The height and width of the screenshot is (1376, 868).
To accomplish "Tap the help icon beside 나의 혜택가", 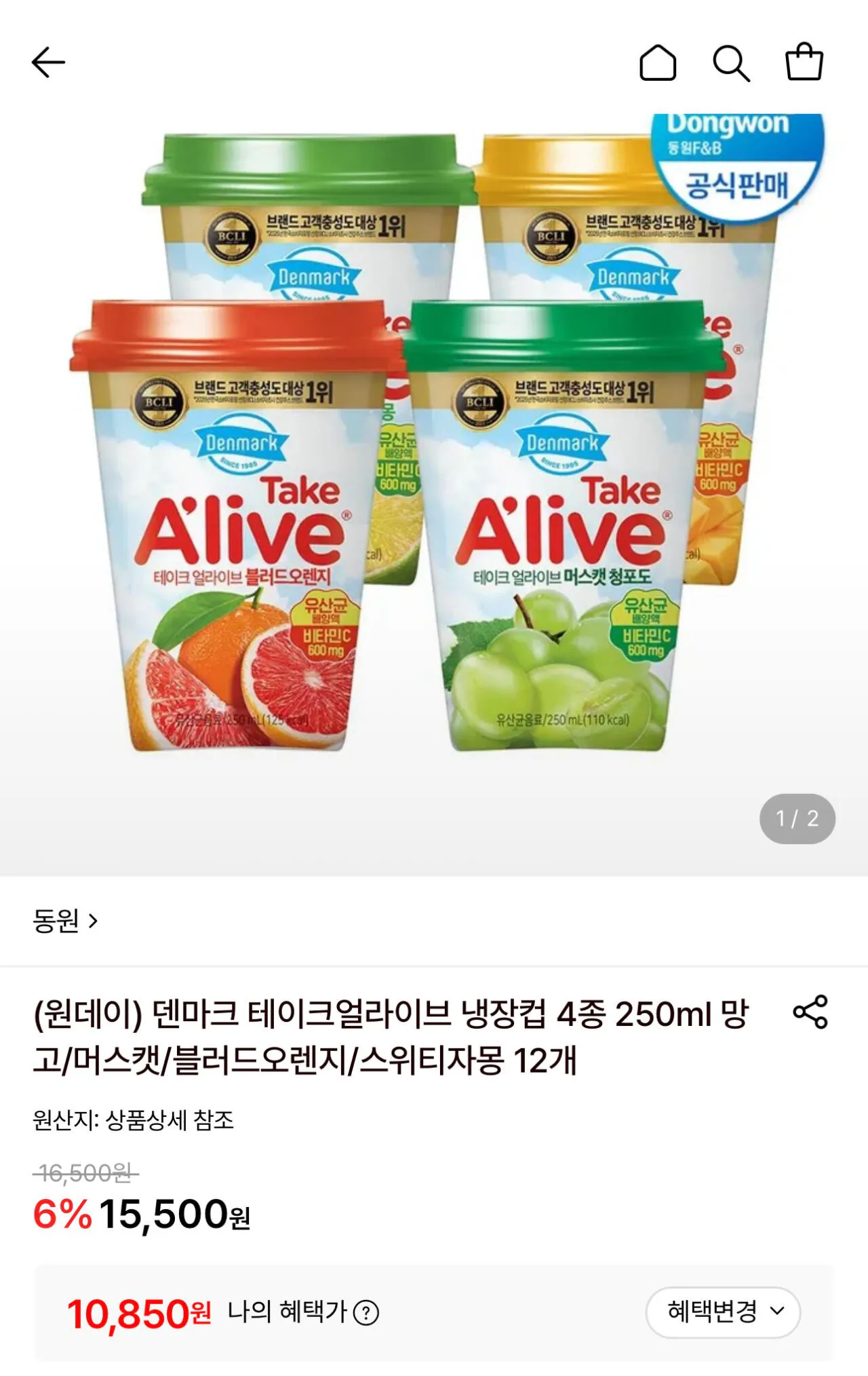I will [x=366, y=1313].
